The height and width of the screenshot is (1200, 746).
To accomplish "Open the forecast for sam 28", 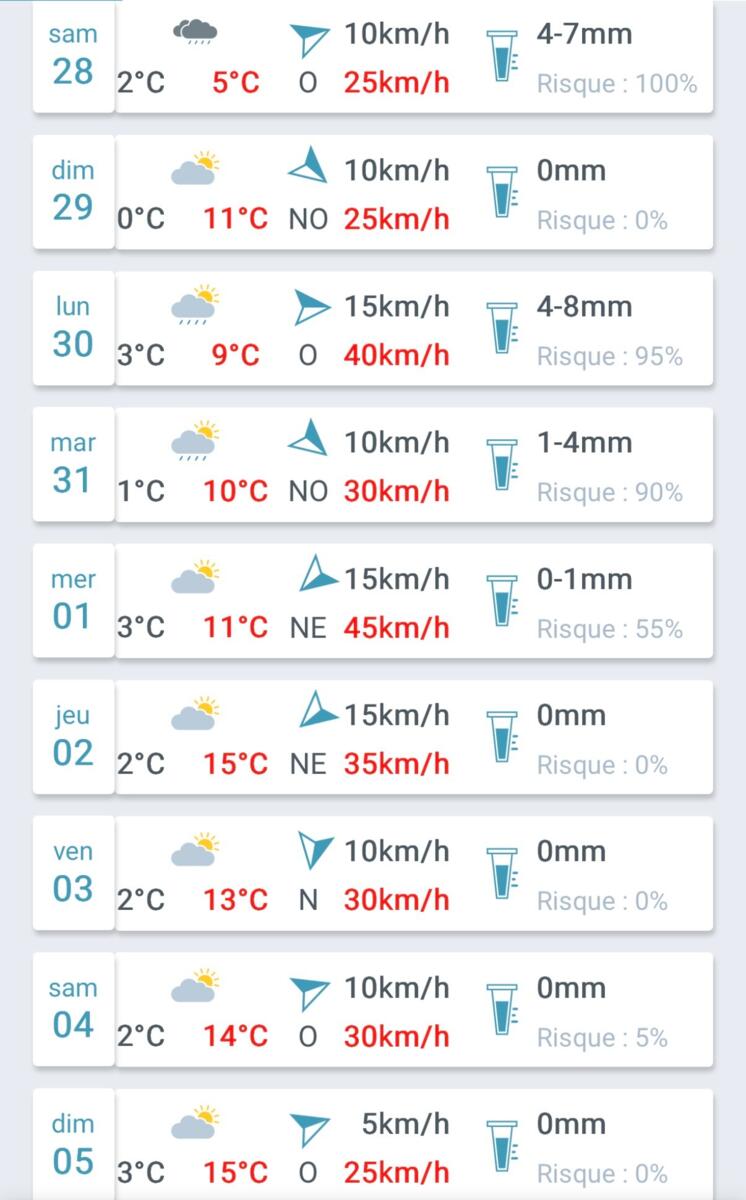I will (x=372, y=58).
